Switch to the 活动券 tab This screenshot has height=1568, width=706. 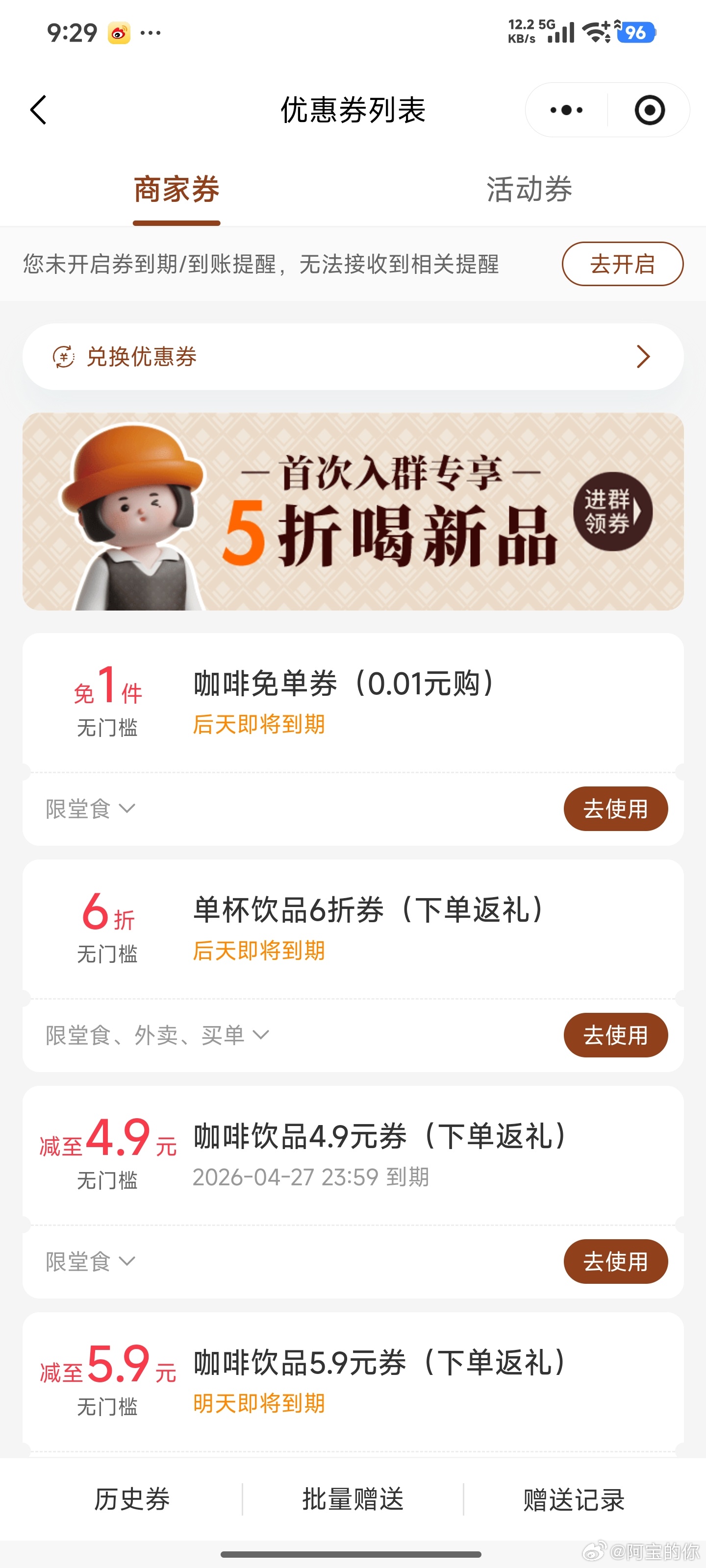click(529, 189)
